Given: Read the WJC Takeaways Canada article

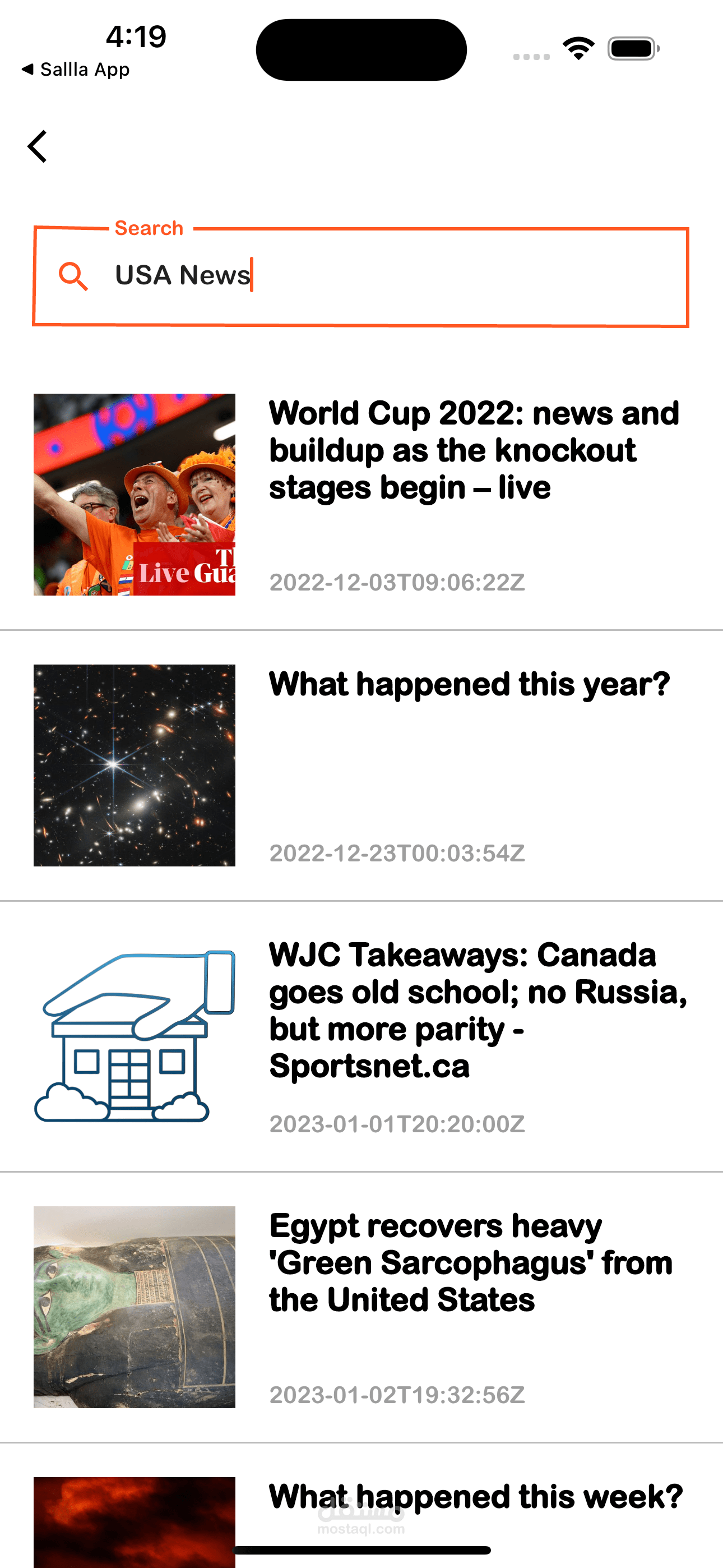Looking at the screenshot, I should pos(361,1036).
